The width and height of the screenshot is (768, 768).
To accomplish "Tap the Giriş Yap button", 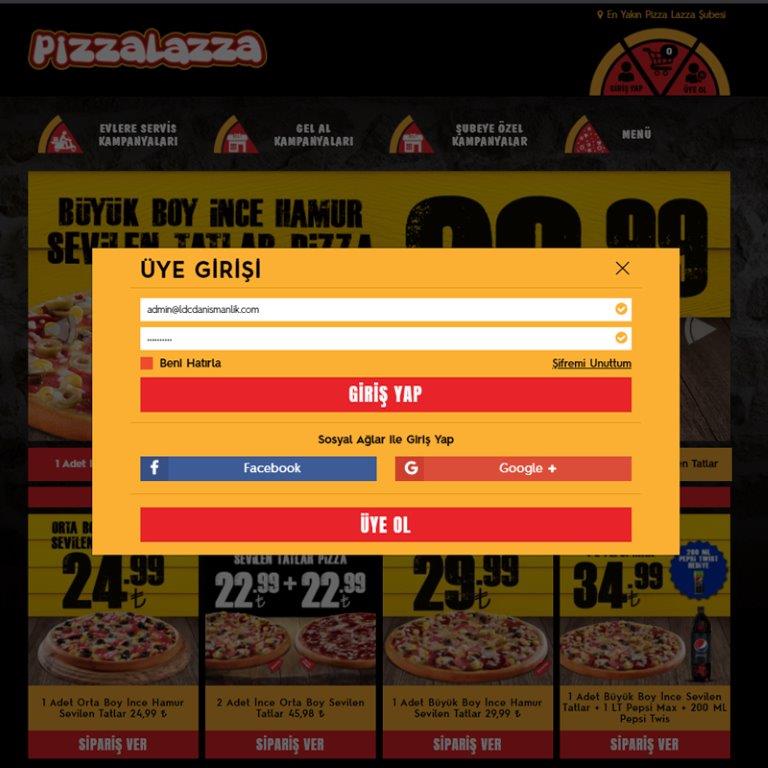I will (385, 394).
